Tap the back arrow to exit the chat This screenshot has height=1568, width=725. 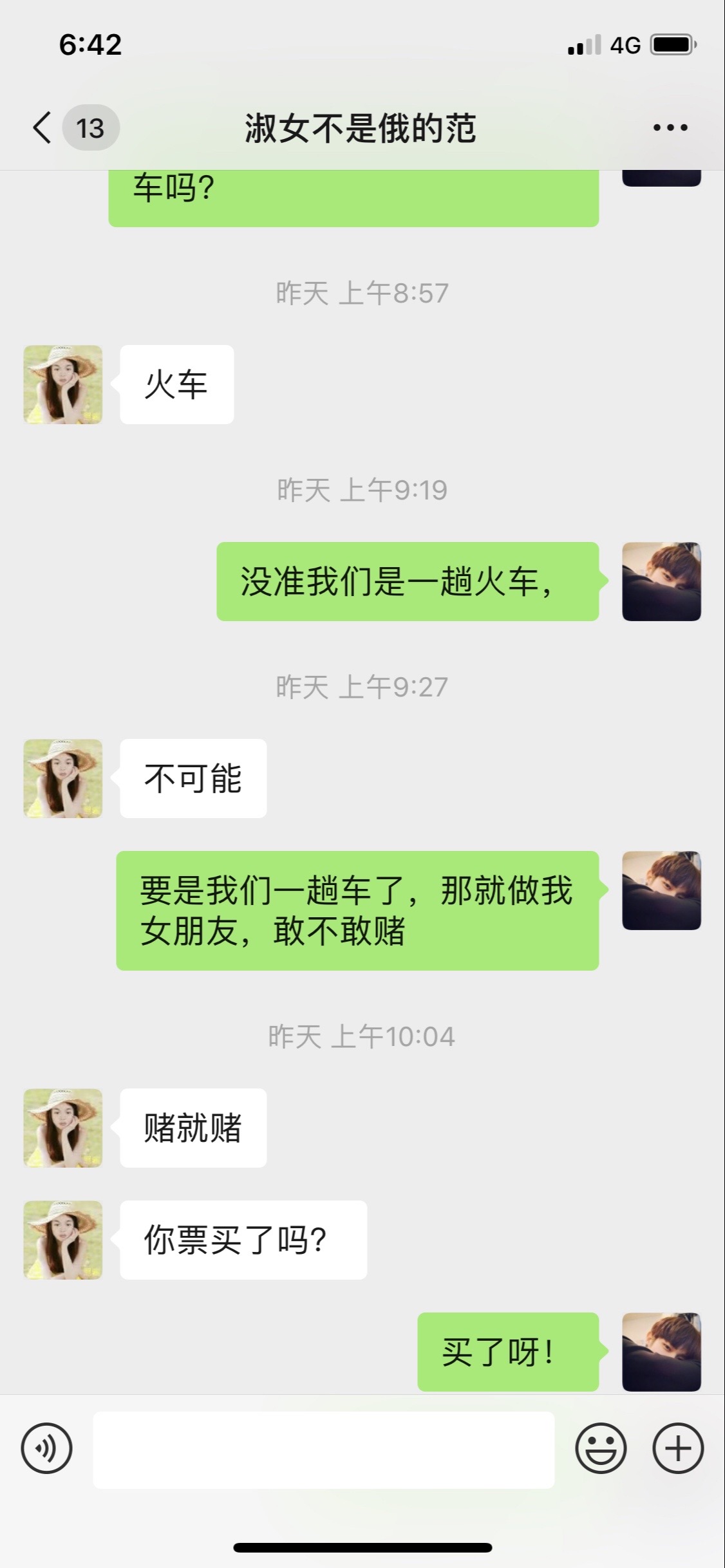pyautogui.click(x=41, y=127)
